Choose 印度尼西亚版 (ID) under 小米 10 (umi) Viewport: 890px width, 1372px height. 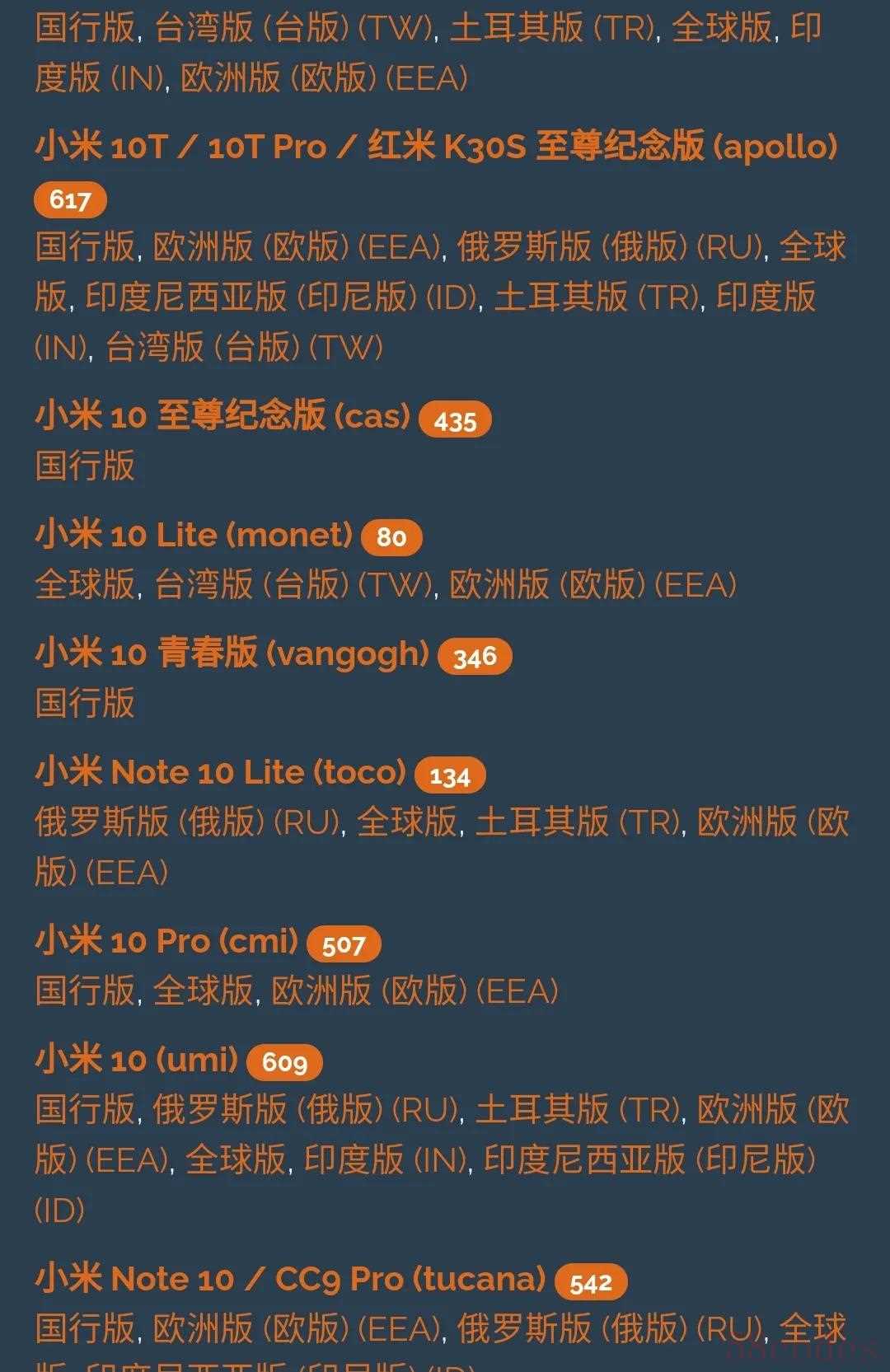[649, 1159]
